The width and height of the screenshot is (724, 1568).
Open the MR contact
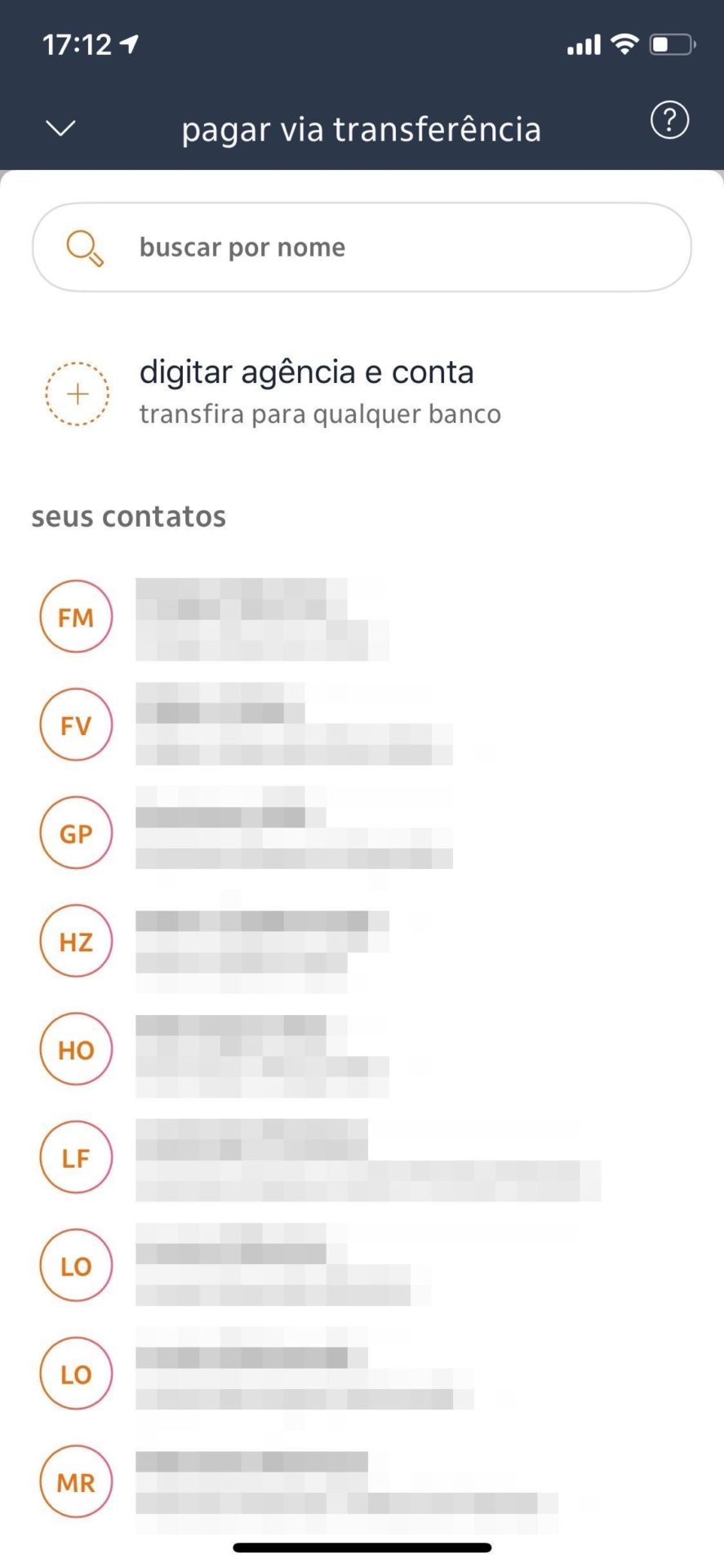[x=362, y=1481]
